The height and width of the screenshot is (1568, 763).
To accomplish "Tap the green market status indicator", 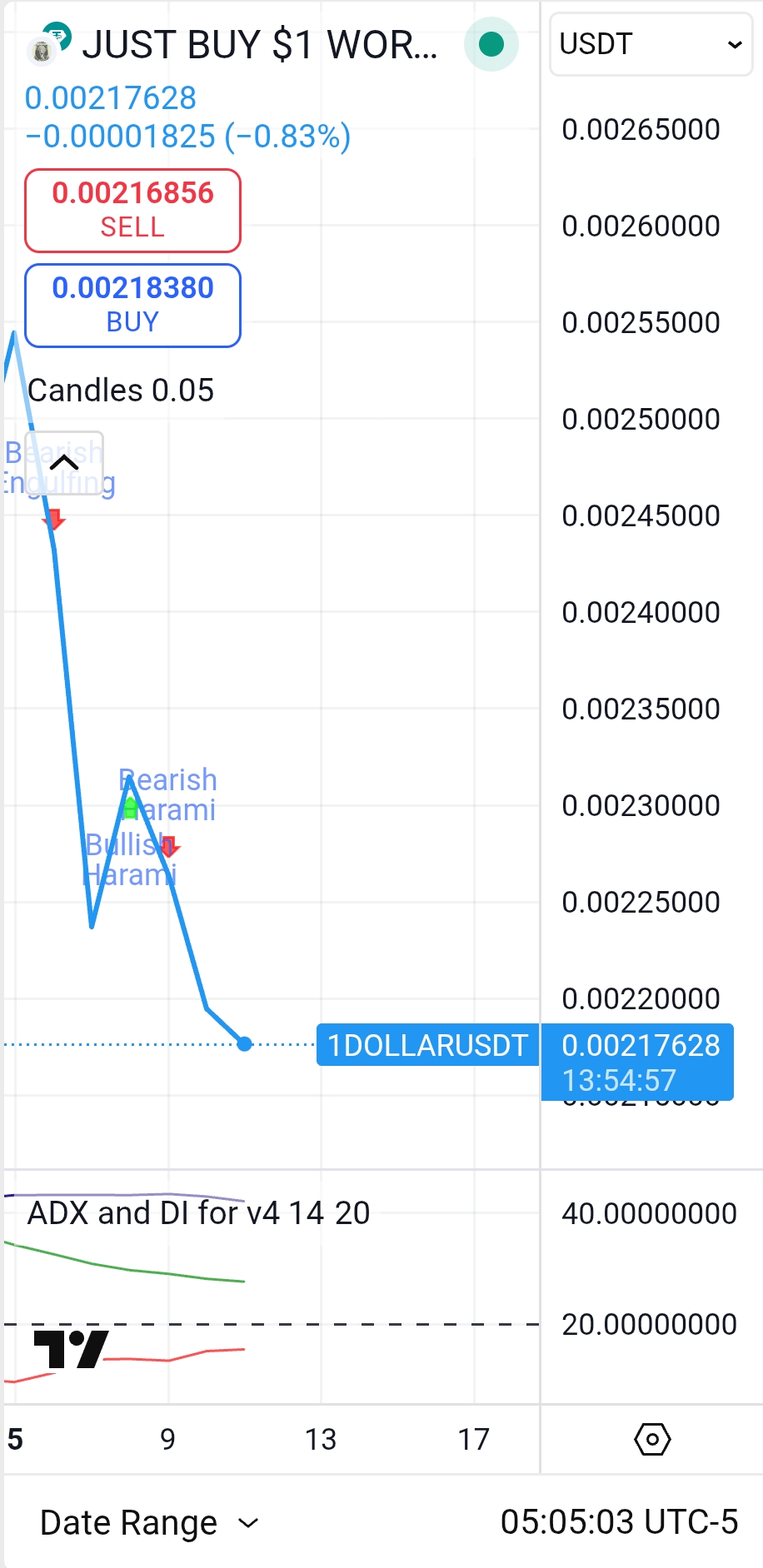I will tap(491, 44).
